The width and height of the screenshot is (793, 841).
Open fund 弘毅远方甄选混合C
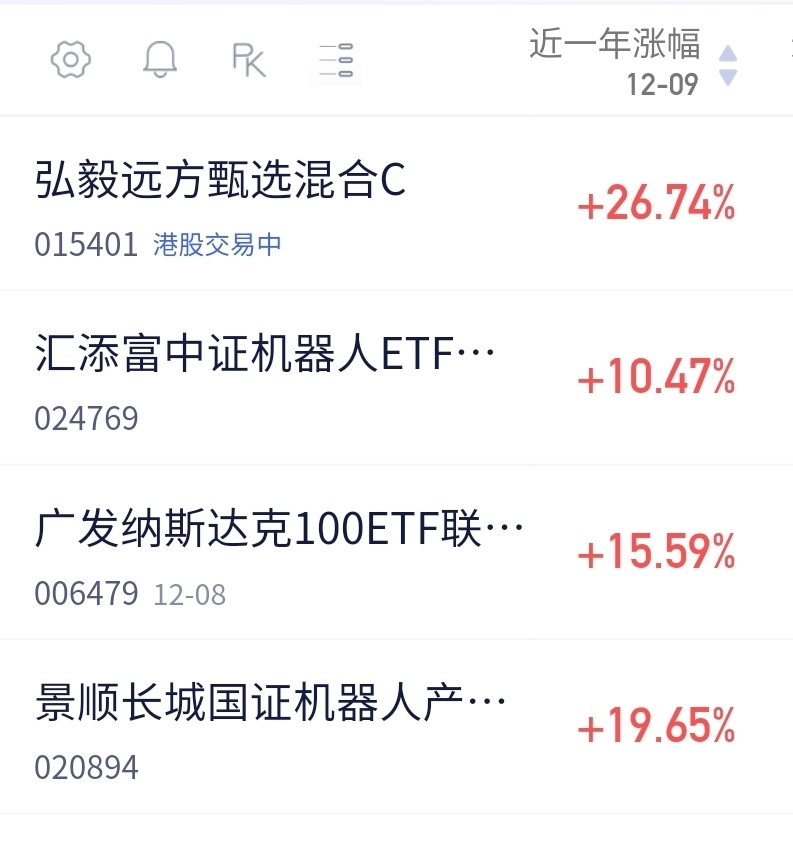point(221,182)
